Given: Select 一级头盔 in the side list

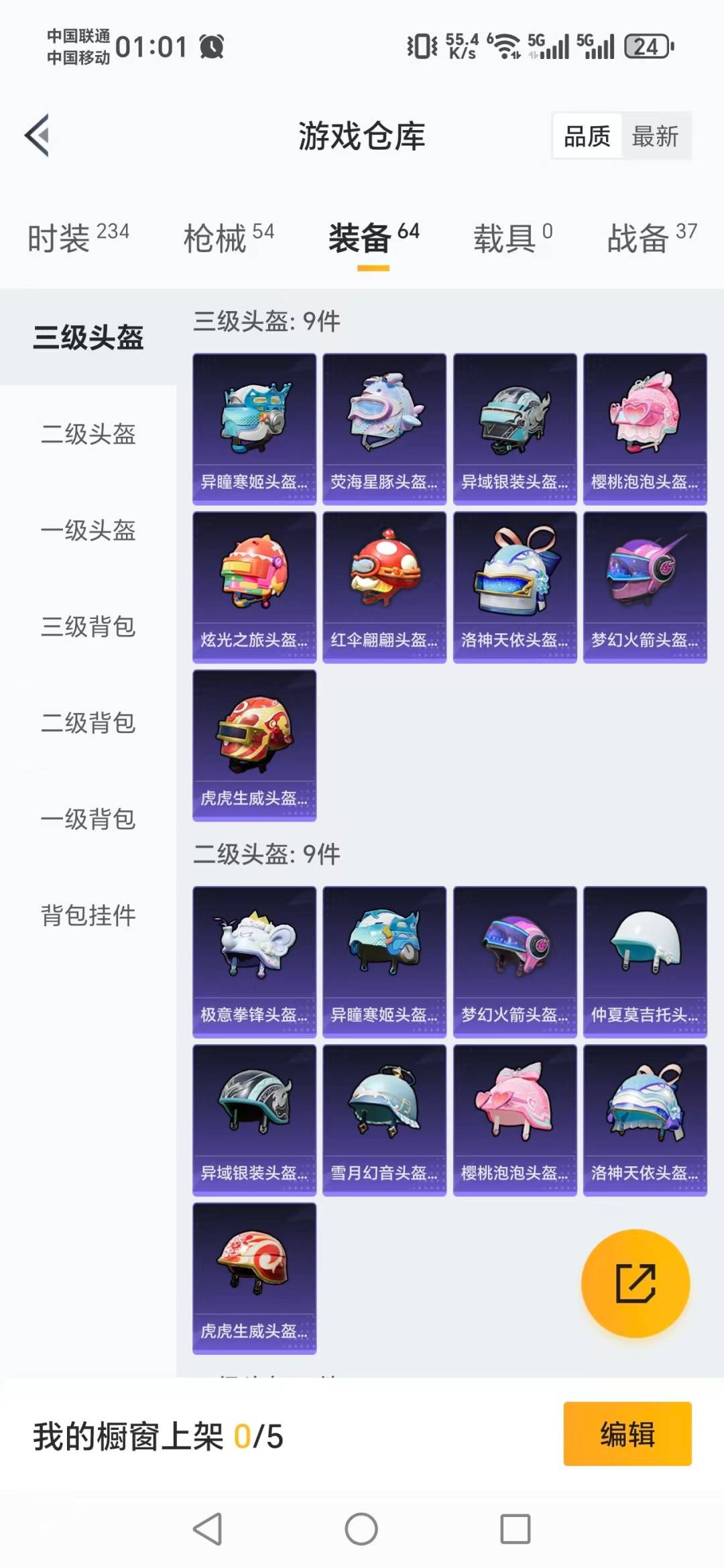Looking at the screenshot, I should 88,530.
